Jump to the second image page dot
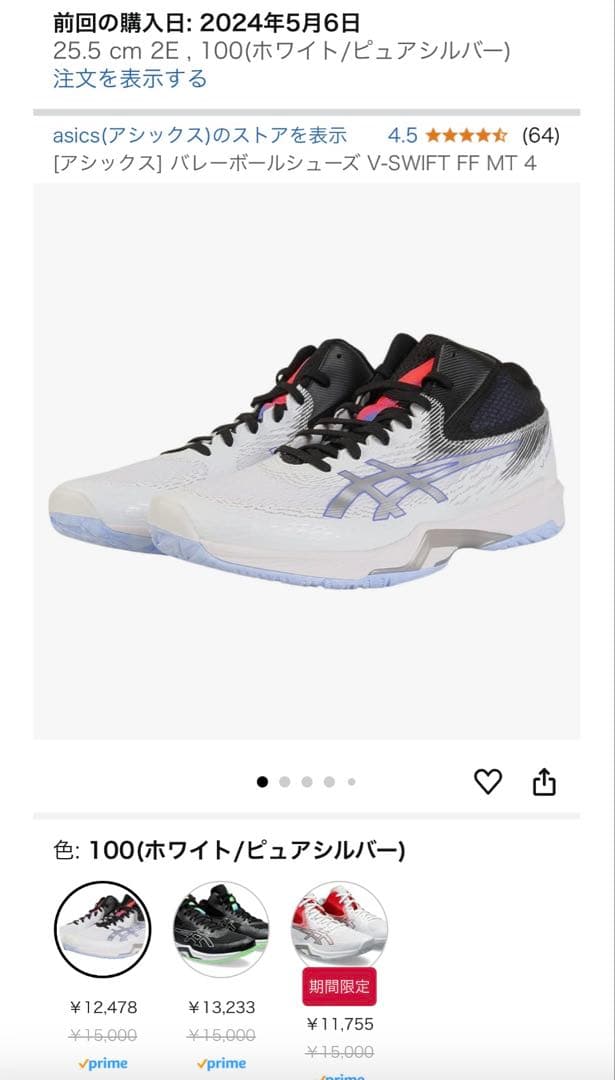The image size is (615, 1080). click(x=285, y=782)
